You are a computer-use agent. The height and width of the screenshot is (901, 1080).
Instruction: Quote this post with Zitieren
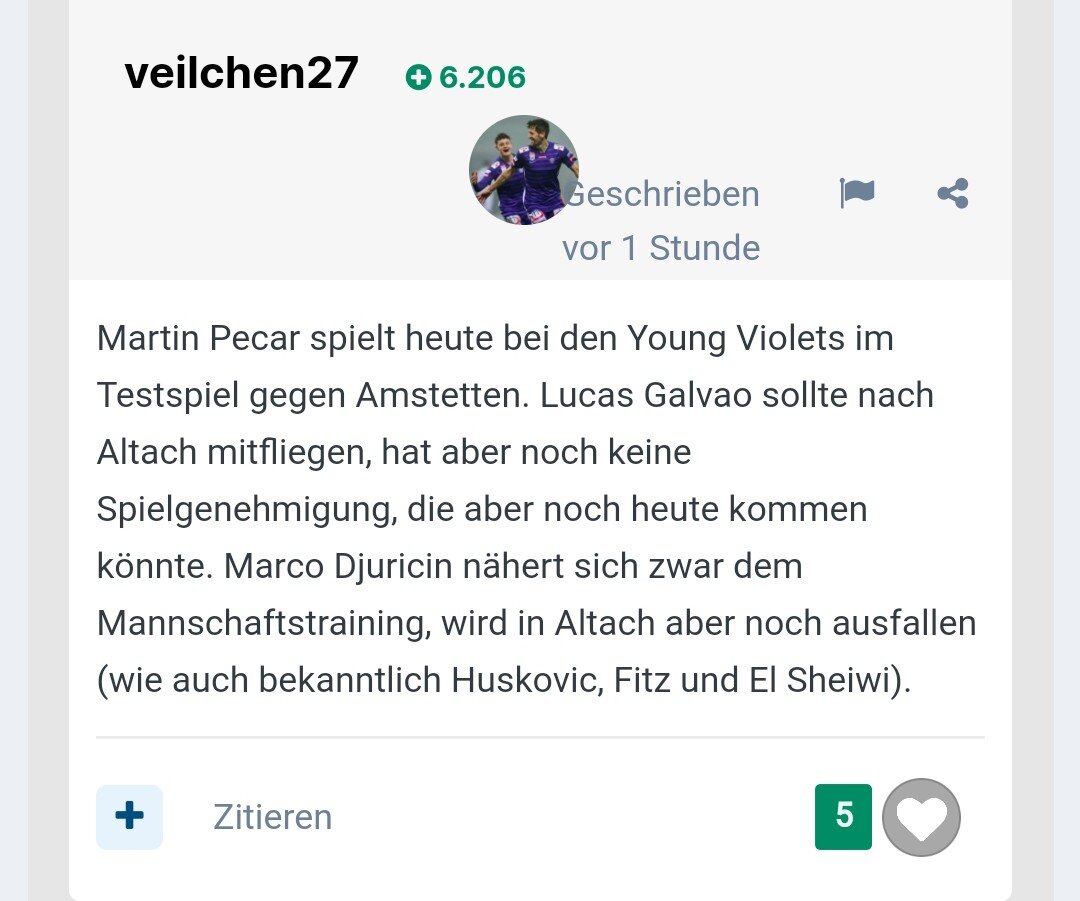point(272,817)
